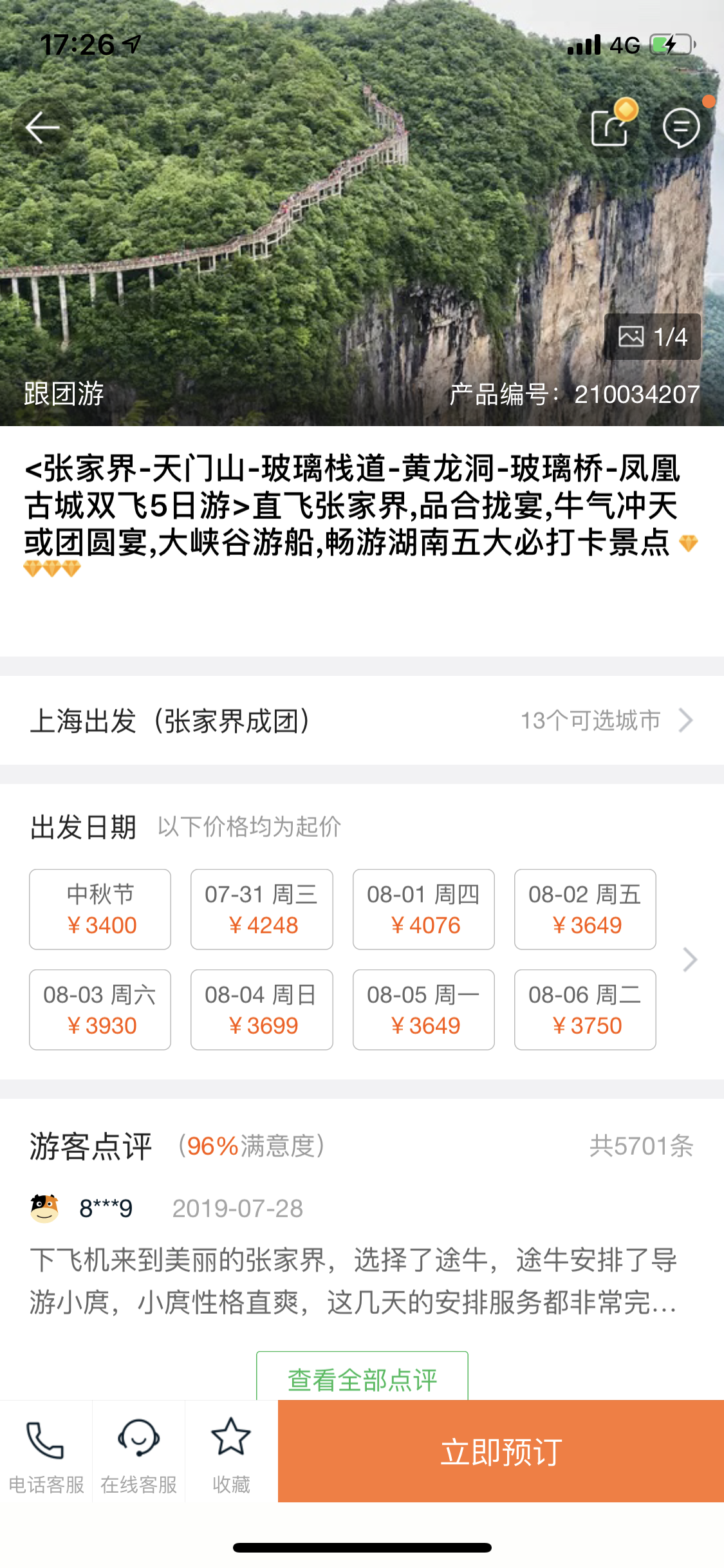Choose departure on 08-03 周六
724x1568 pixels.
click(x=100, y=1009)
